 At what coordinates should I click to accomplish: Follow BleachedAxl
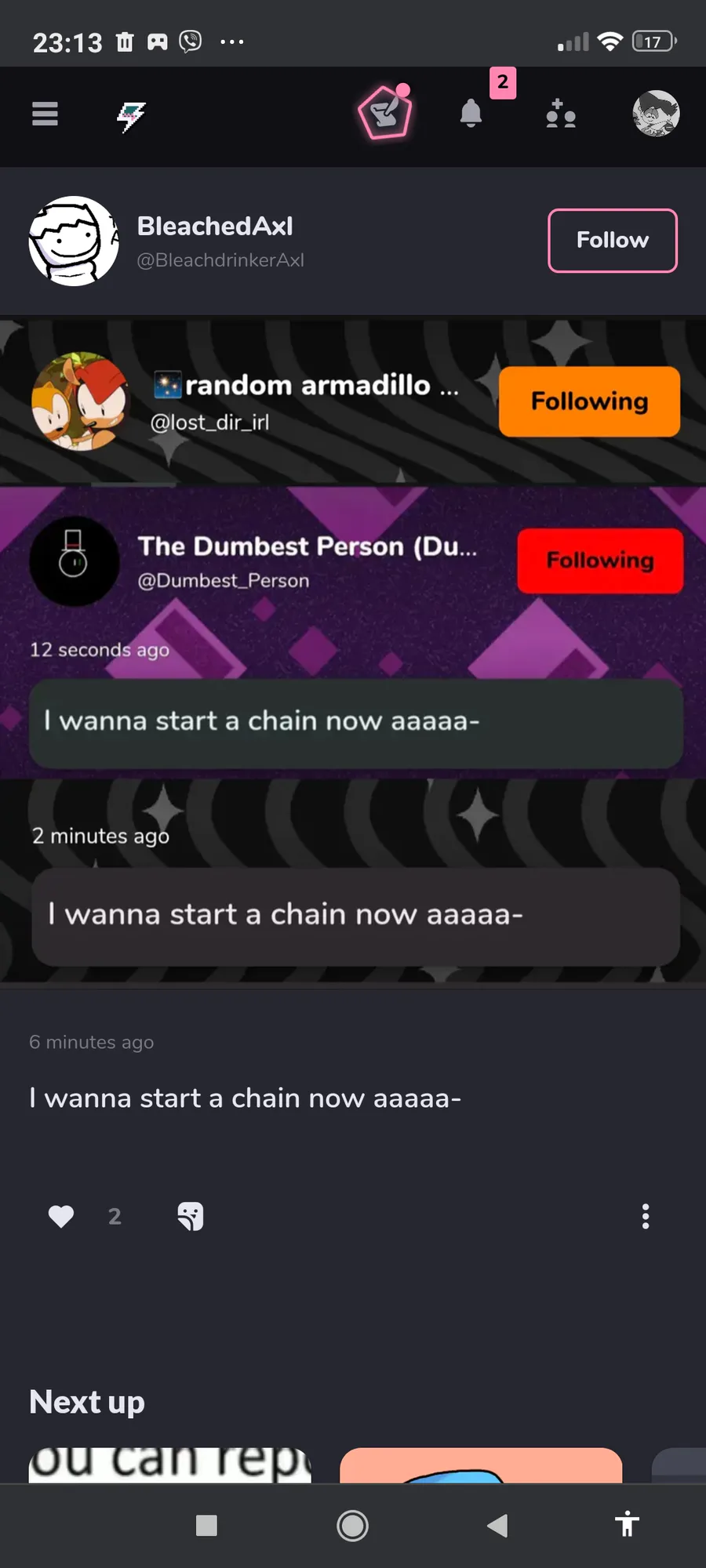click(x=612, y=241)
